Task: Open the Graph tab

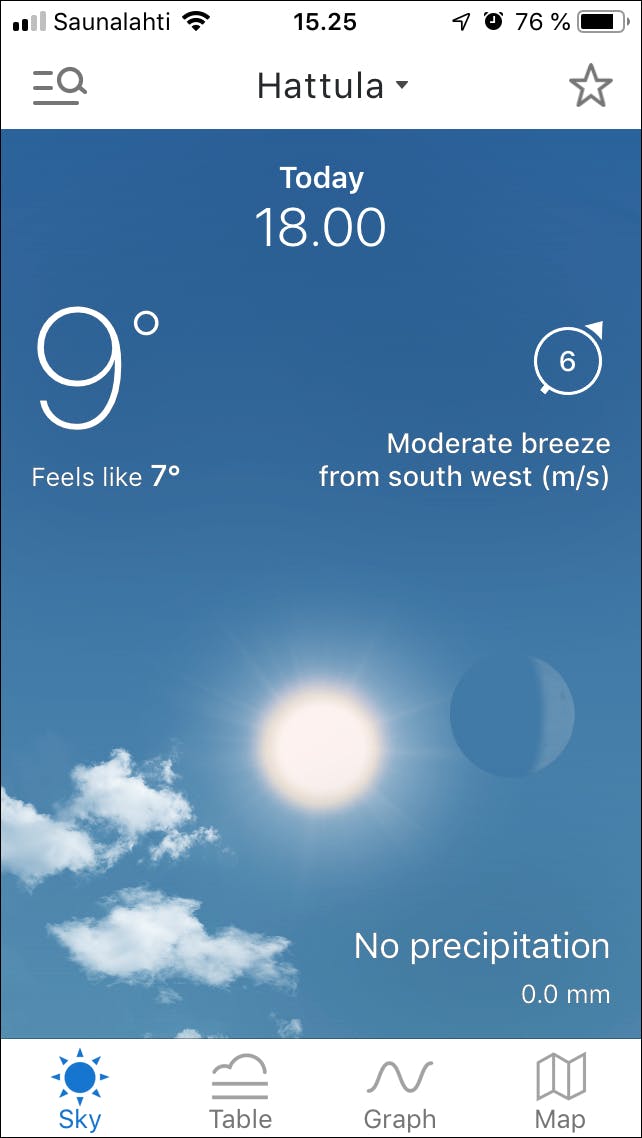Action: pos(400,1090)
